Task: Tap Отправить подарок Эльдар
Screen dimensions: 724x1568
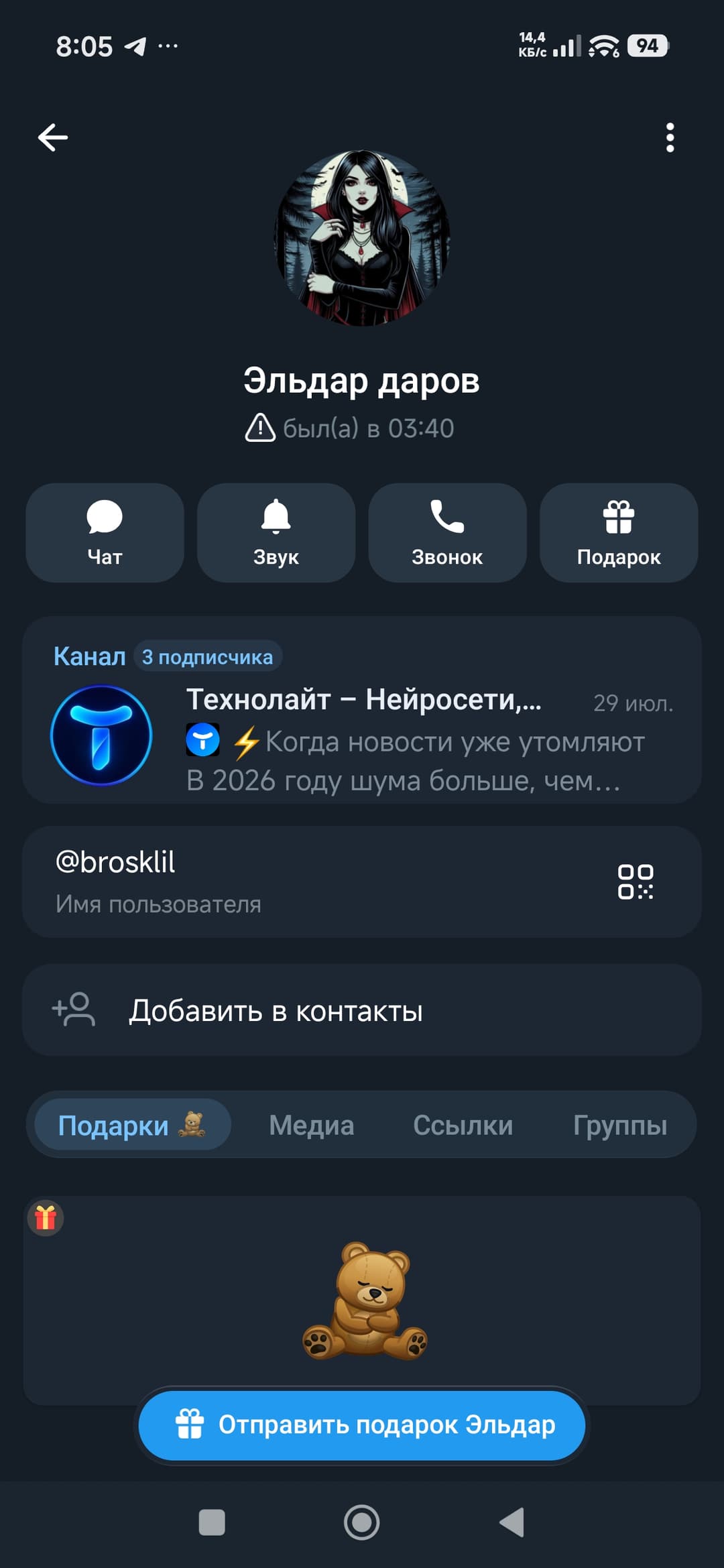Action: point(362,1425)
